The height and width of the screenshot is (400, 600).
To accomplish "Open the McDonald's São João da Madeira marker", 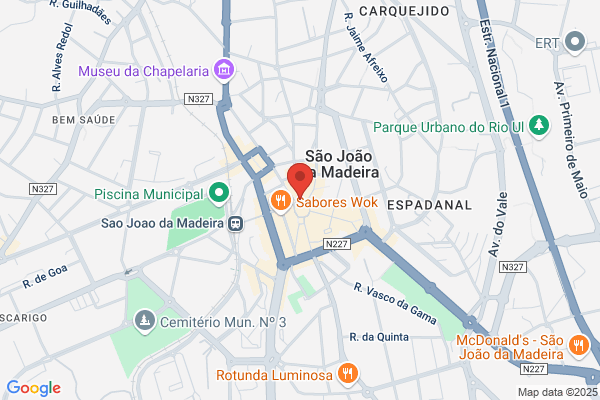I will tap(579, 346).
